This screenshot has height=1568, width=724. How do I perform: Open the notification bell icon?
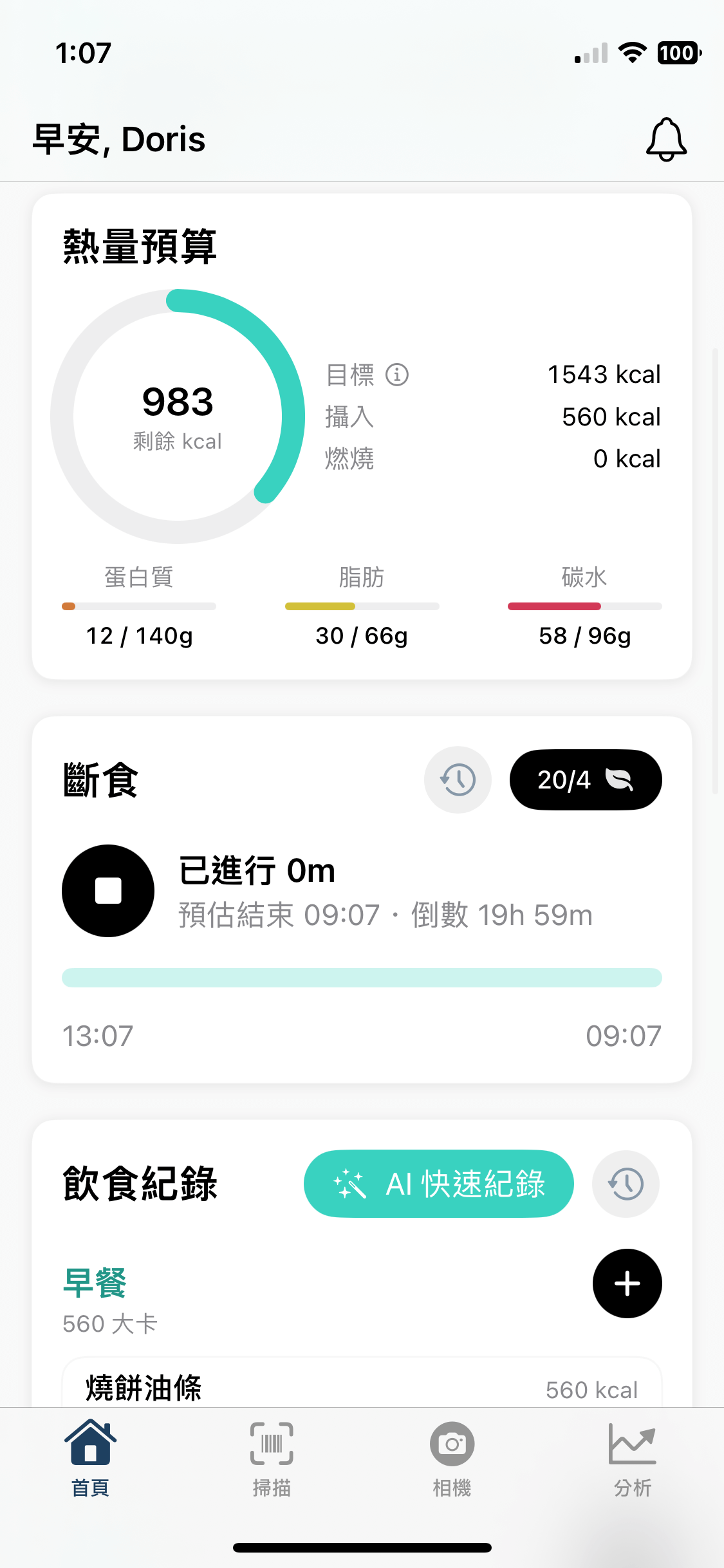[x=665, y=139]
